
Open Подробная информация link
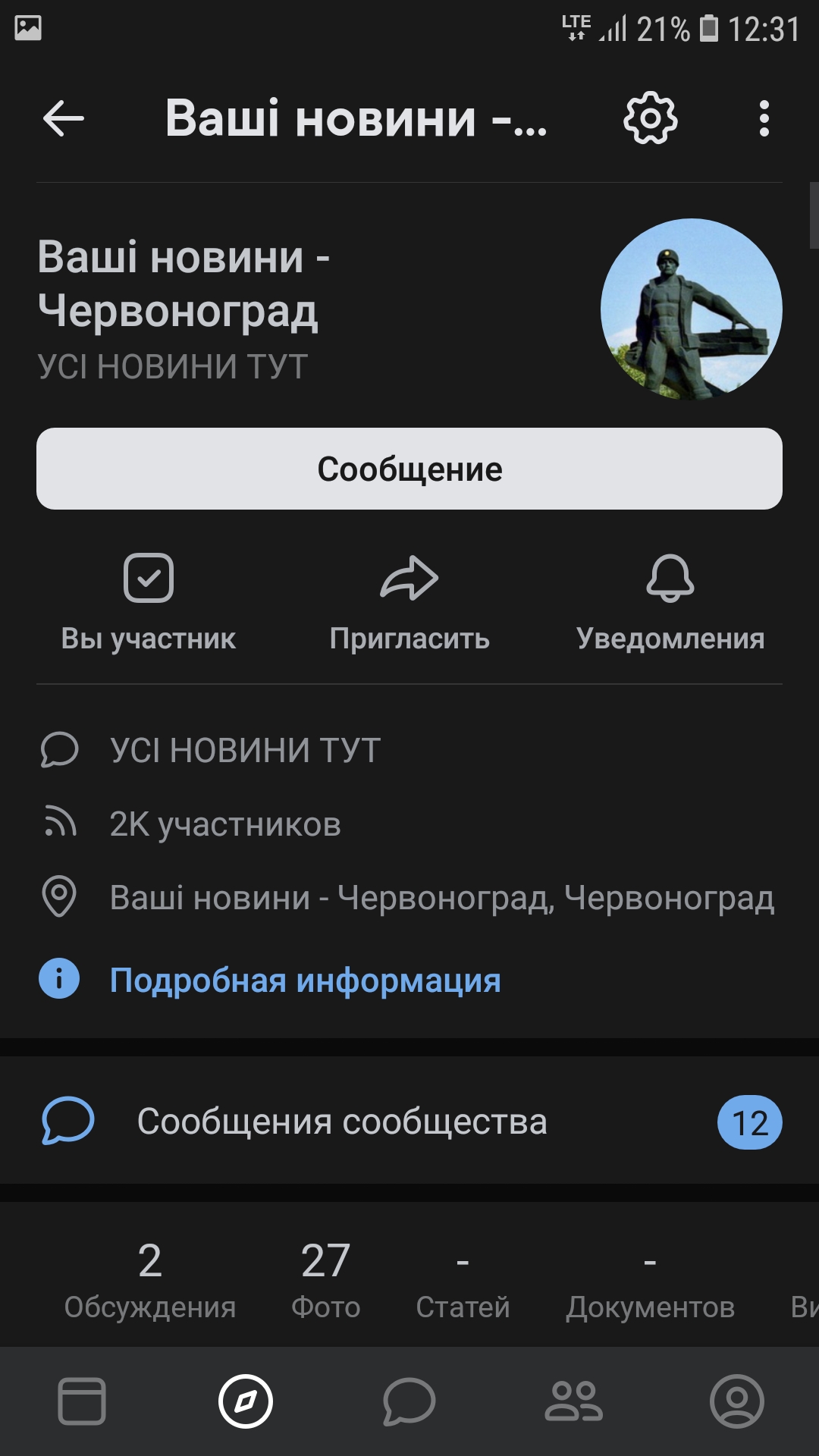(305, 980)
